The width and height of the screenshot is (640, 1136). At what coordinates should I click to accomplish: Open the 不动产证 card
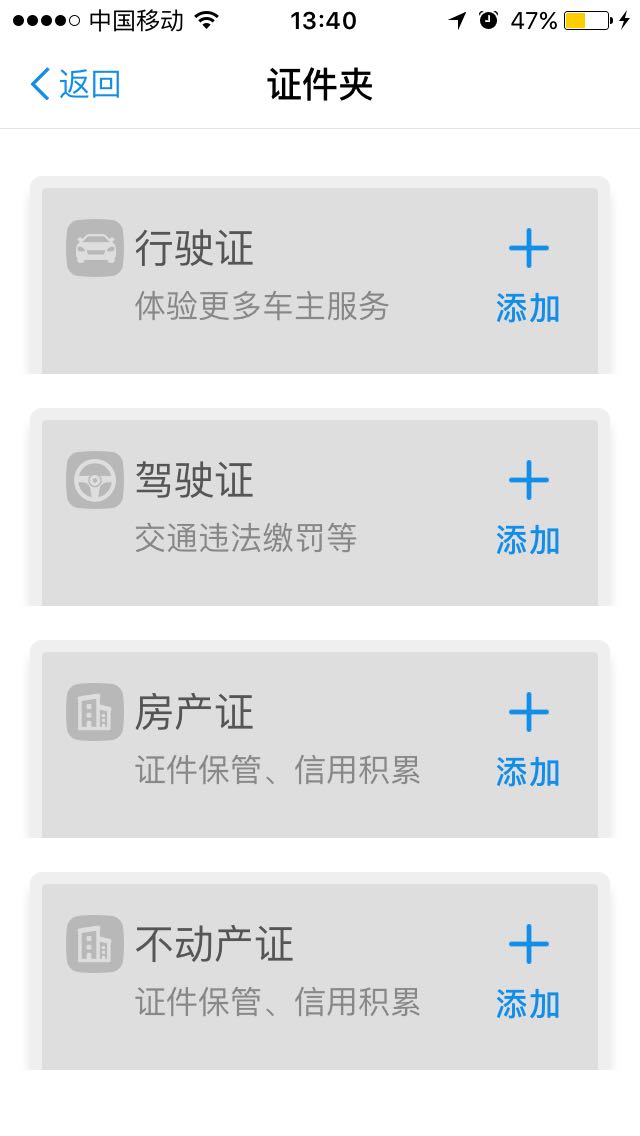pos(320,976)
